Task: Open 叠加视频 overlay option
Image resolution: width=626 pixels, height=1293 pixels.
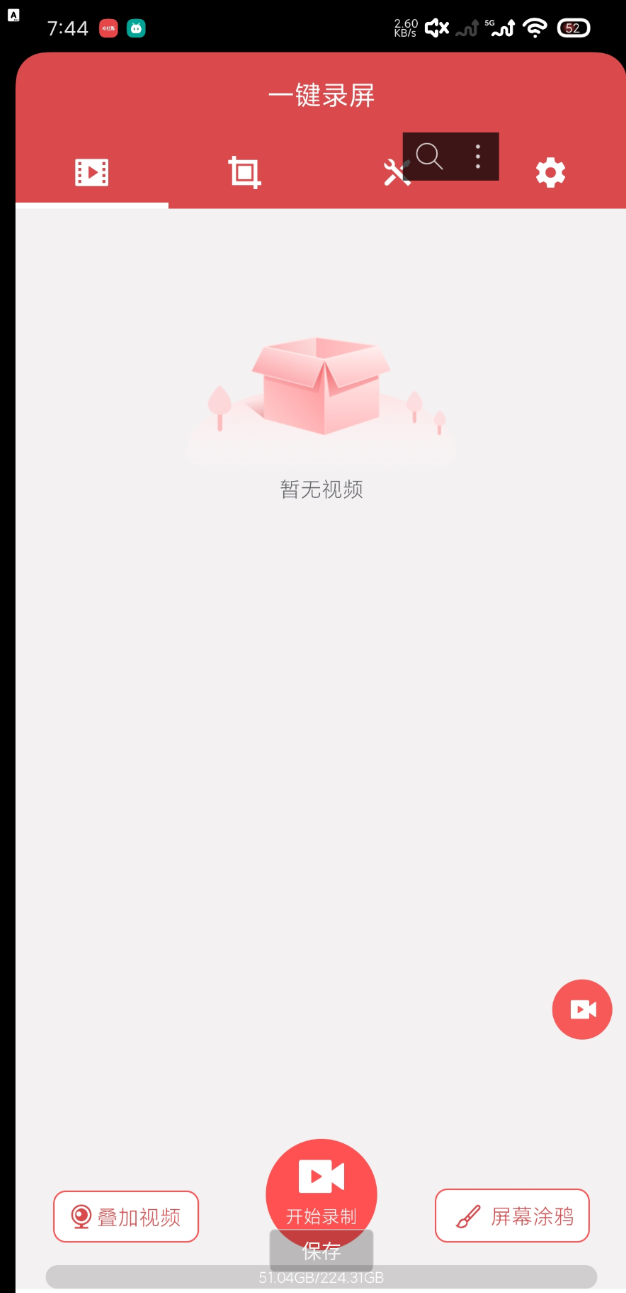Action: tap(126, 1216)
